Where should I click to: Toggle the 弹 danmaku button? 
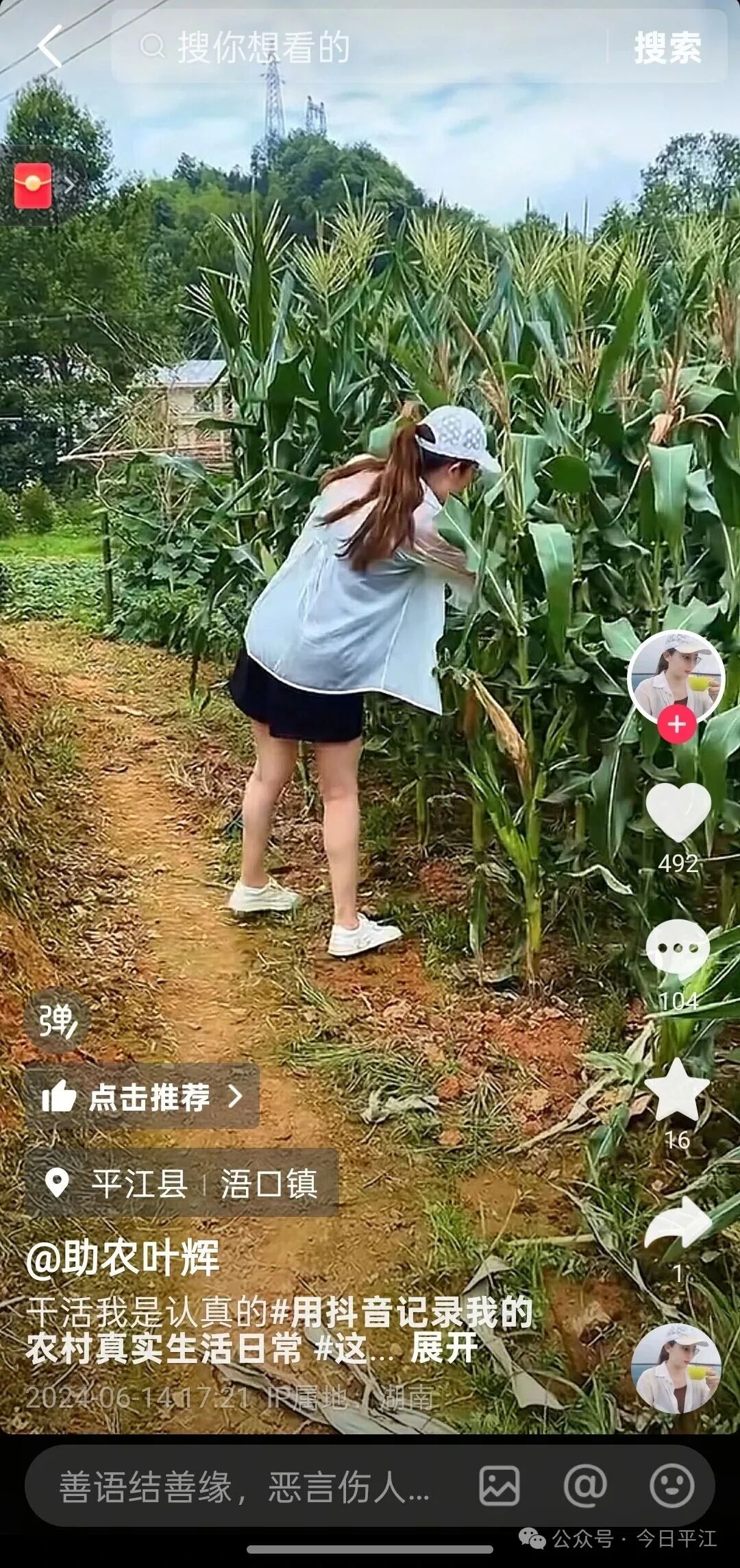(57, 1022)
